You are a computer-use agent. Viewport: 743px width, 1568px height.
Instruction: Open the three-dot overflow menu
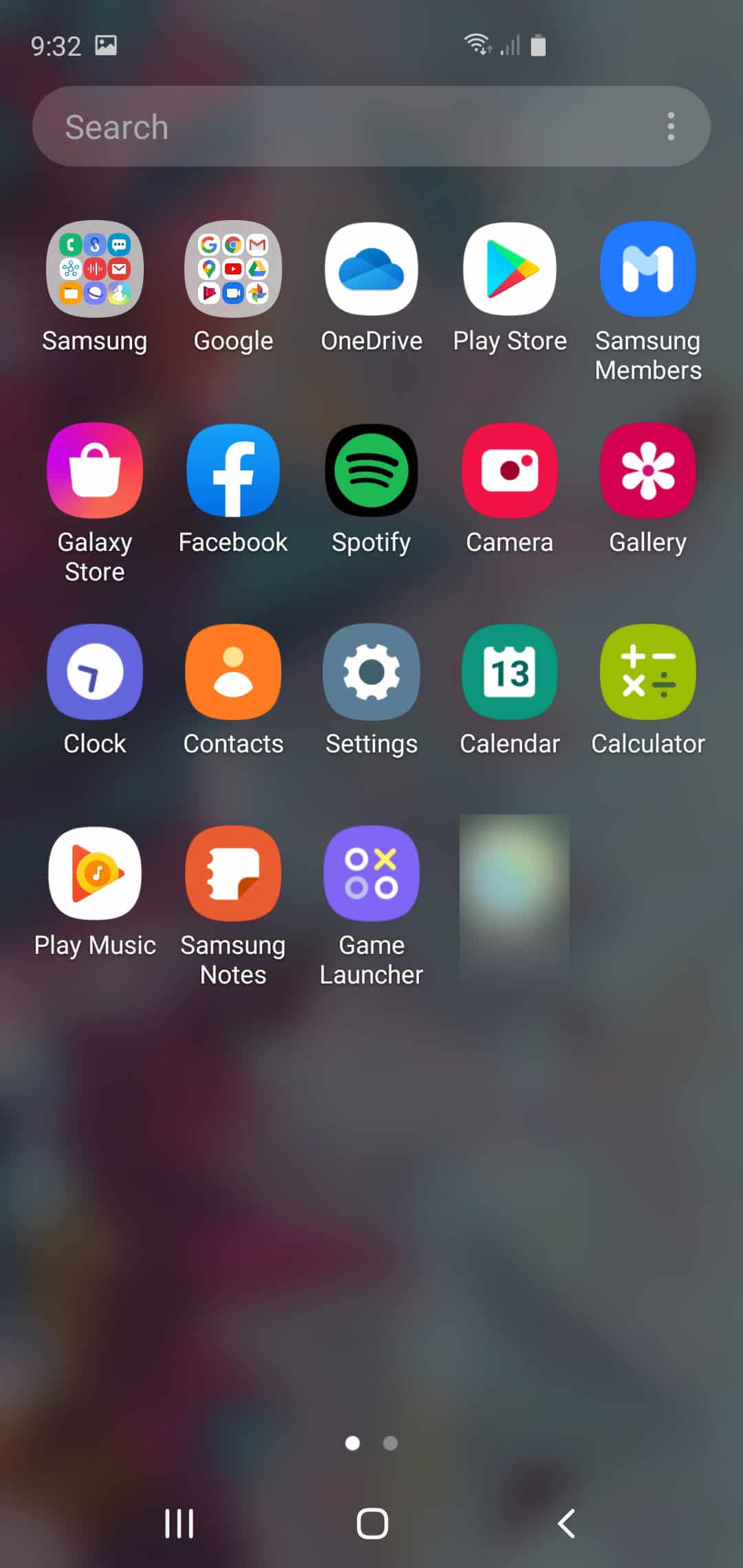click(x=671, y=127)
